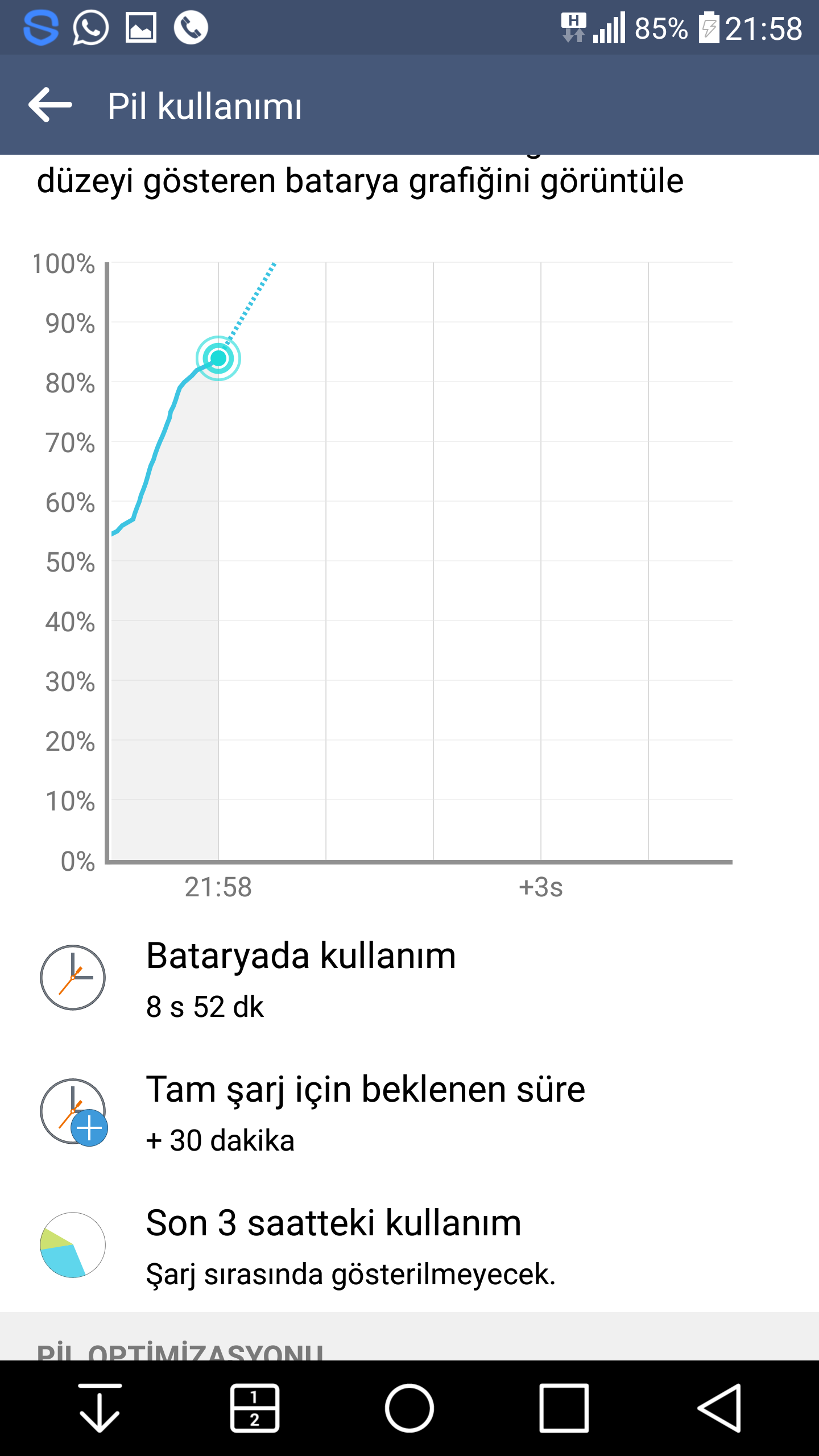Image resolution: width=819 pixels, height=1456 pixels.
Task: Tap the system back triangle
Action: (x=719, y=1408)
